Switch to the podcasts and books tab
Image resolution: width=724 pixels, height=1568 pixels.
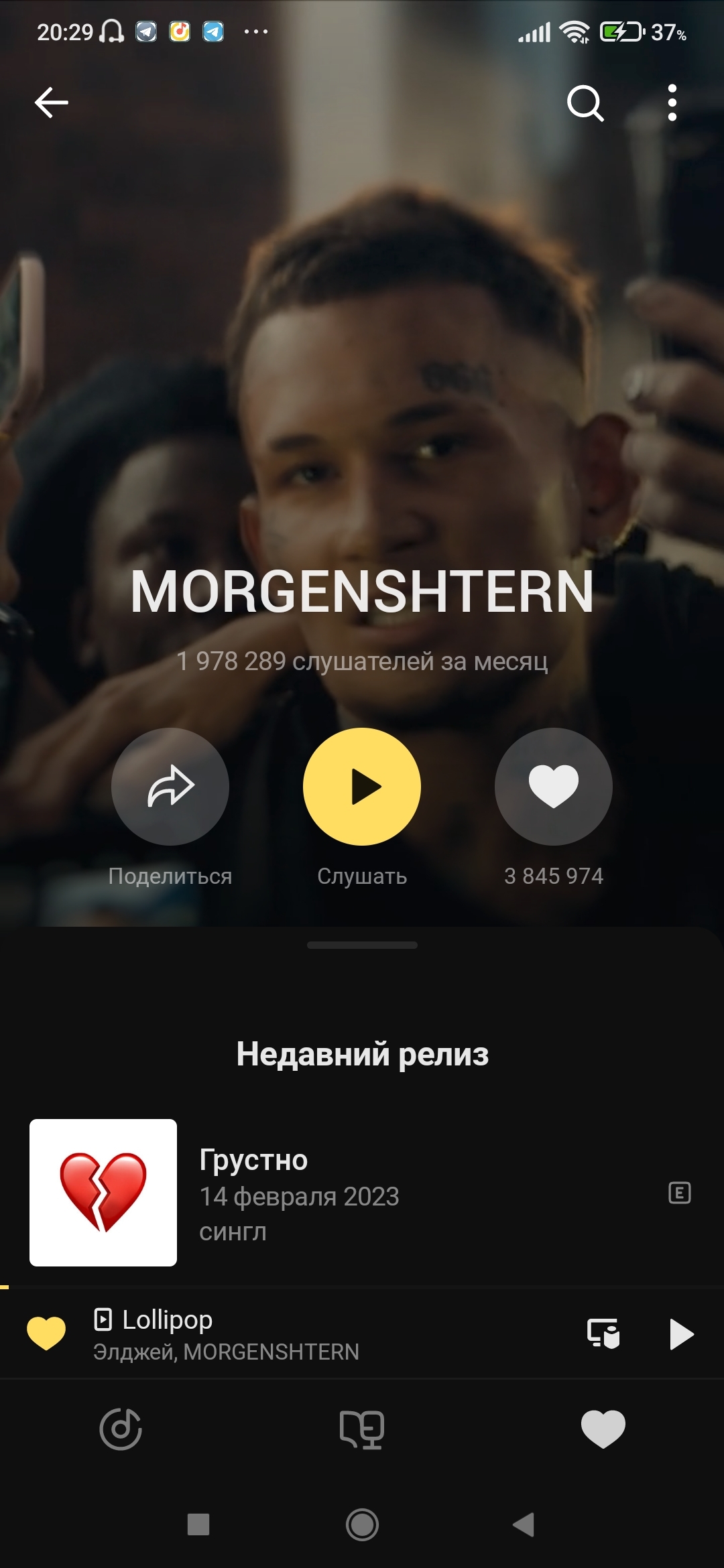pos(362,1429)
